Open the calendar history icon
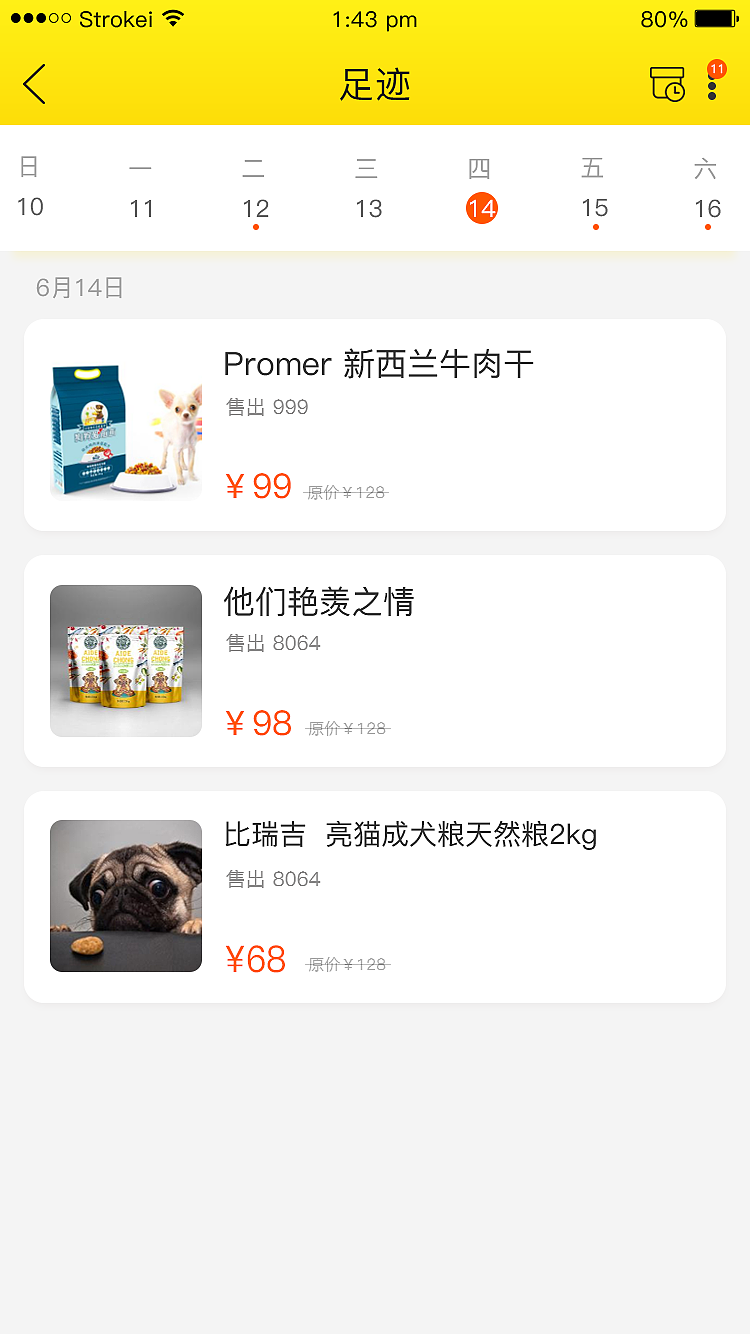This screenshot has width=750, height=1334. [667, 84]
